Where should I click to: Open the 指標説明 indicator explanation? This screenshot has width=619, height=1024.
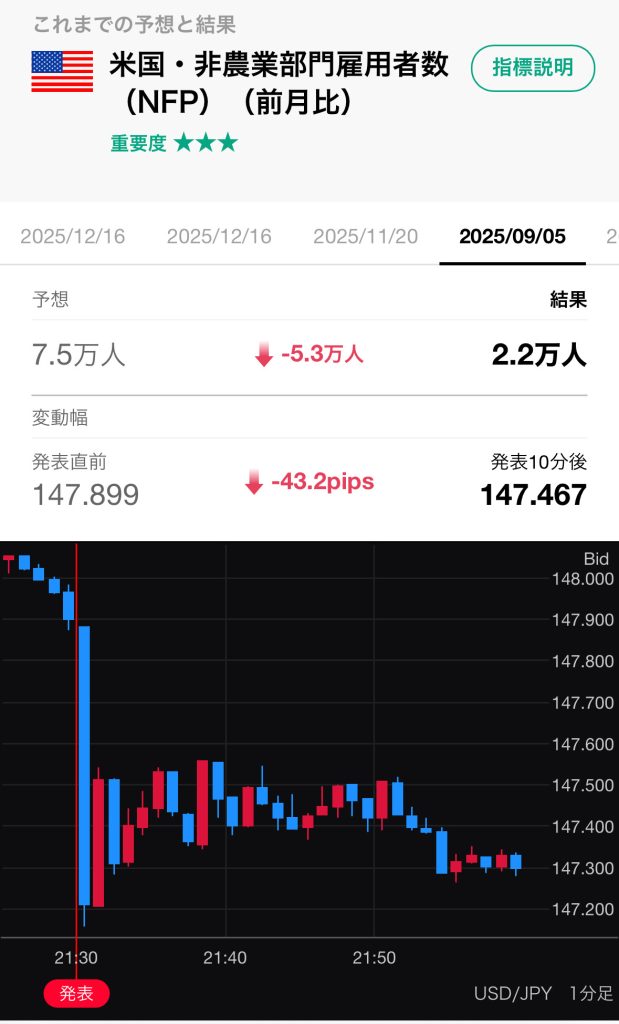532,68
